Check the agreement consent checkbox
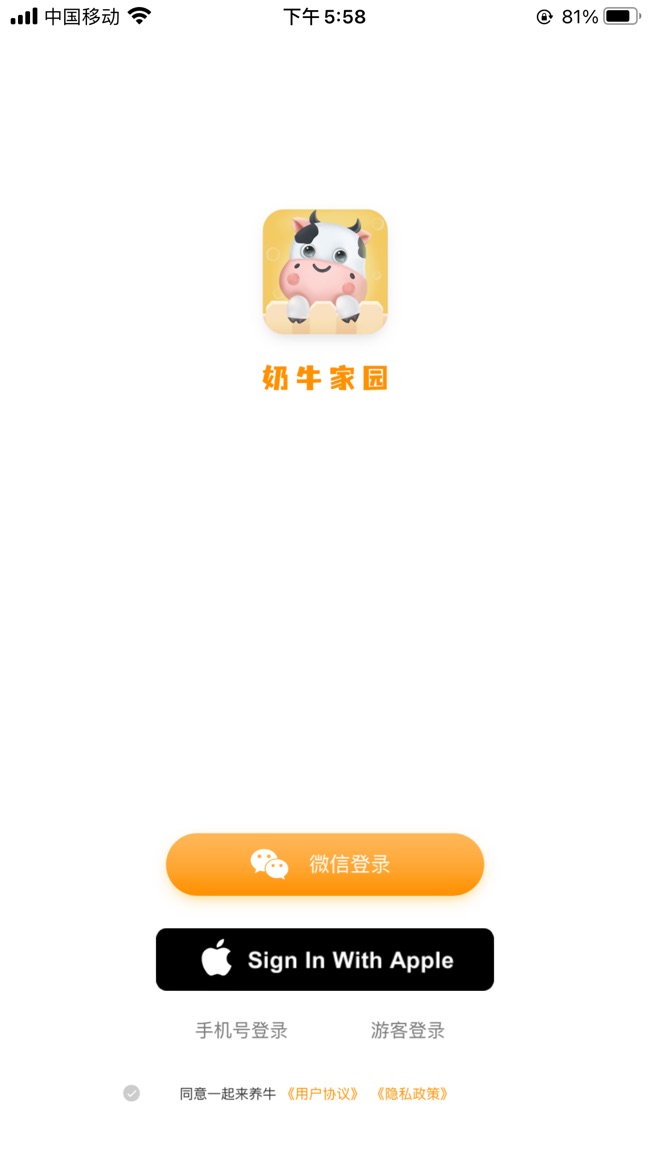 click(132, 1093)
